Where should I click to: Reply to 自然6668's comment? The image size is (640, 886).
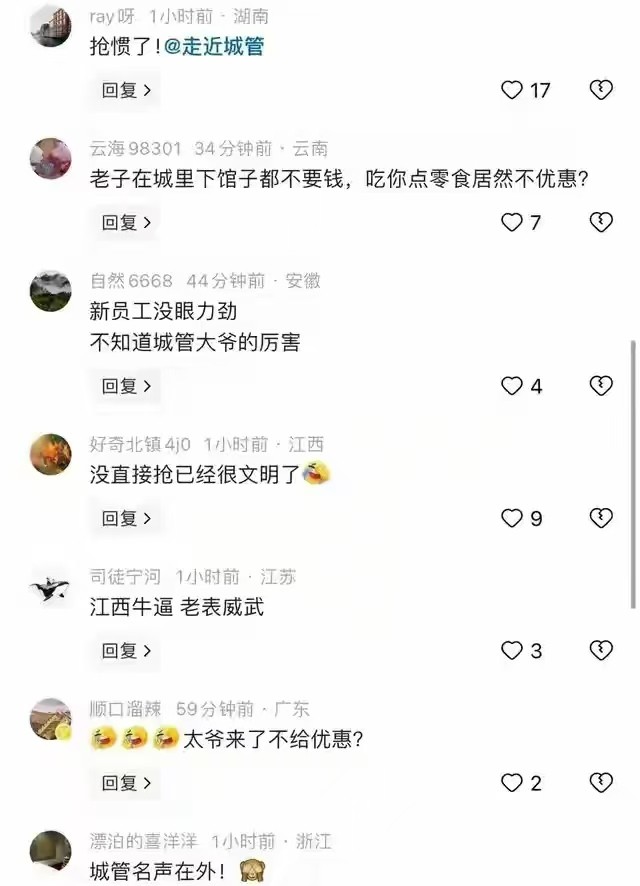tap(125, 386)
